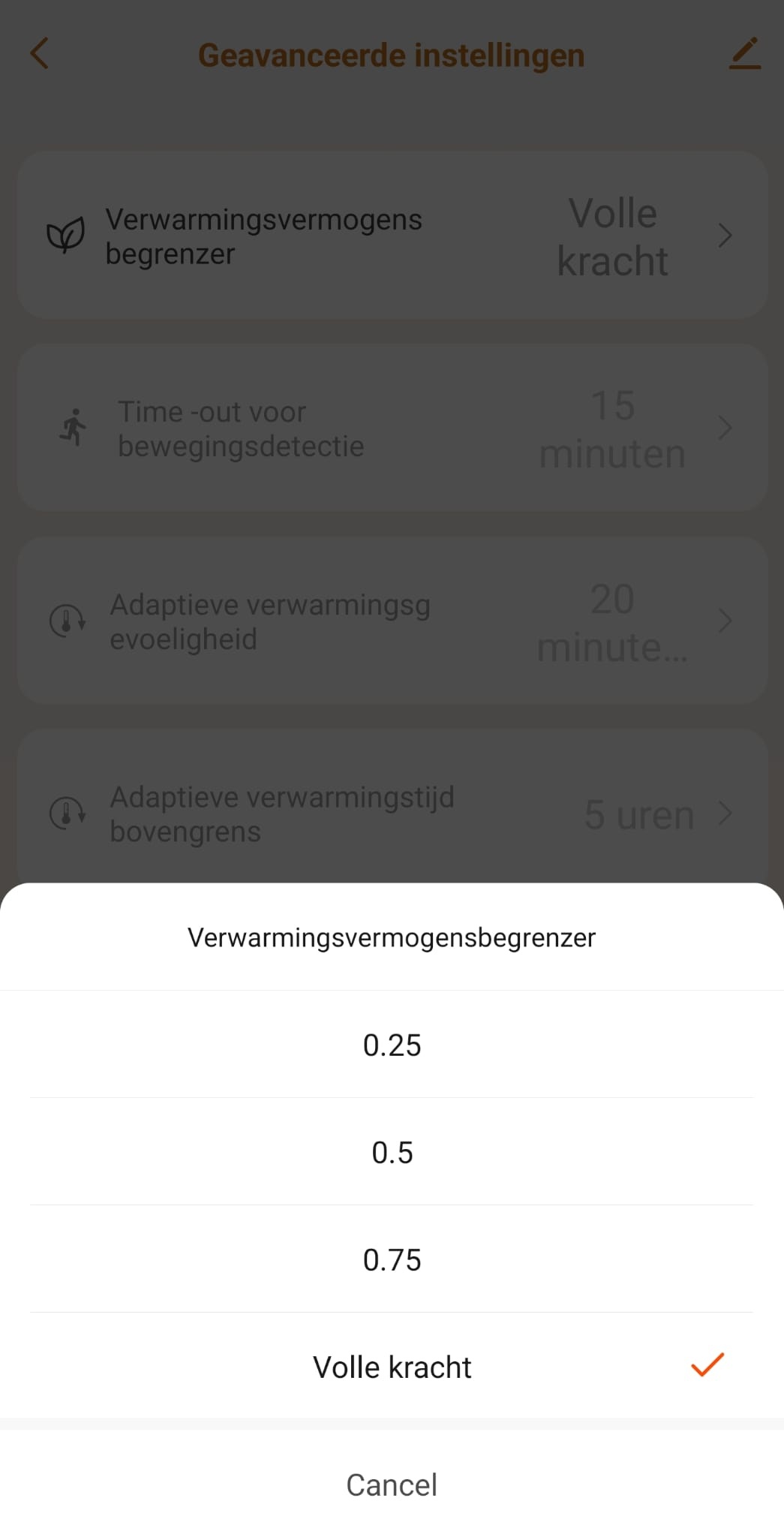784x1537 pixels.
Task: Tap the pencil icon to rename the device
Action: (744, 54)
